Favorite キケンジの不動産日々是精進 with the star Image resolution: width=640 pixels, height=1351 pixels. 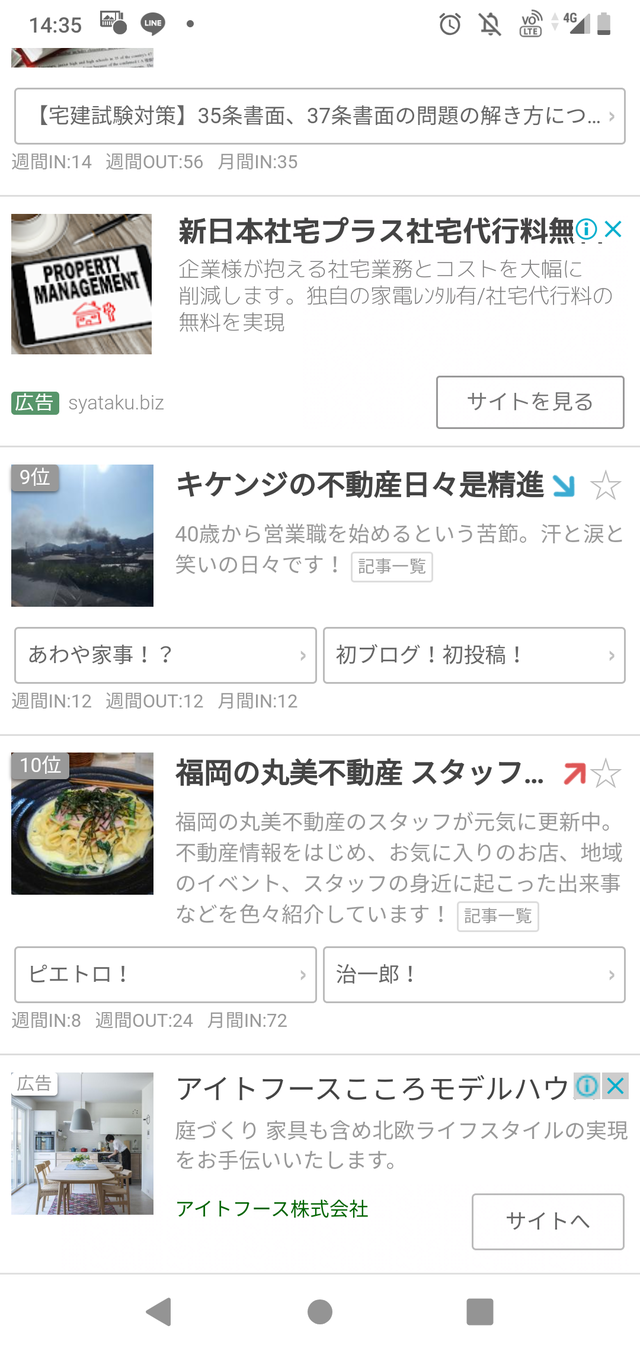tap(606, 486)
